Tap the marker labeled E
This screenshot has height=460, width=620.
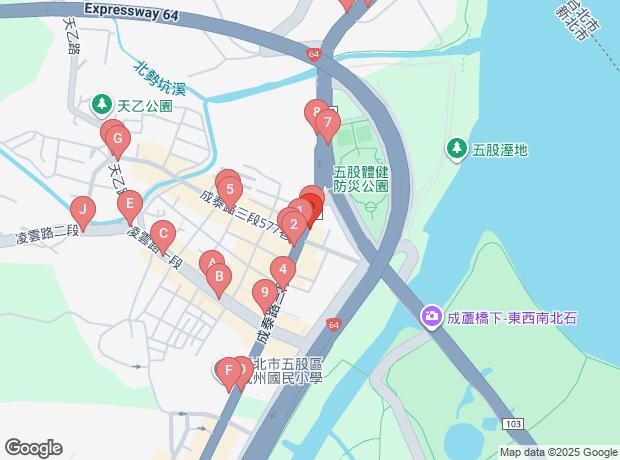128,205
